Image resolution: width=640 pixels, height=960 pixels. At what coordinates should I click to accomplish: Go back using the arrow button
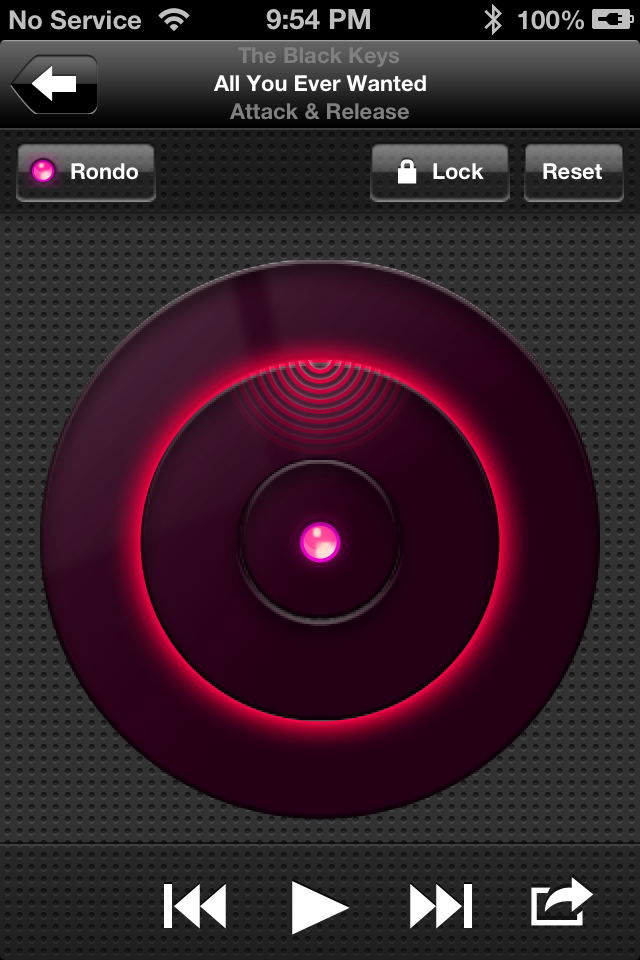click(x=55, y=84)
